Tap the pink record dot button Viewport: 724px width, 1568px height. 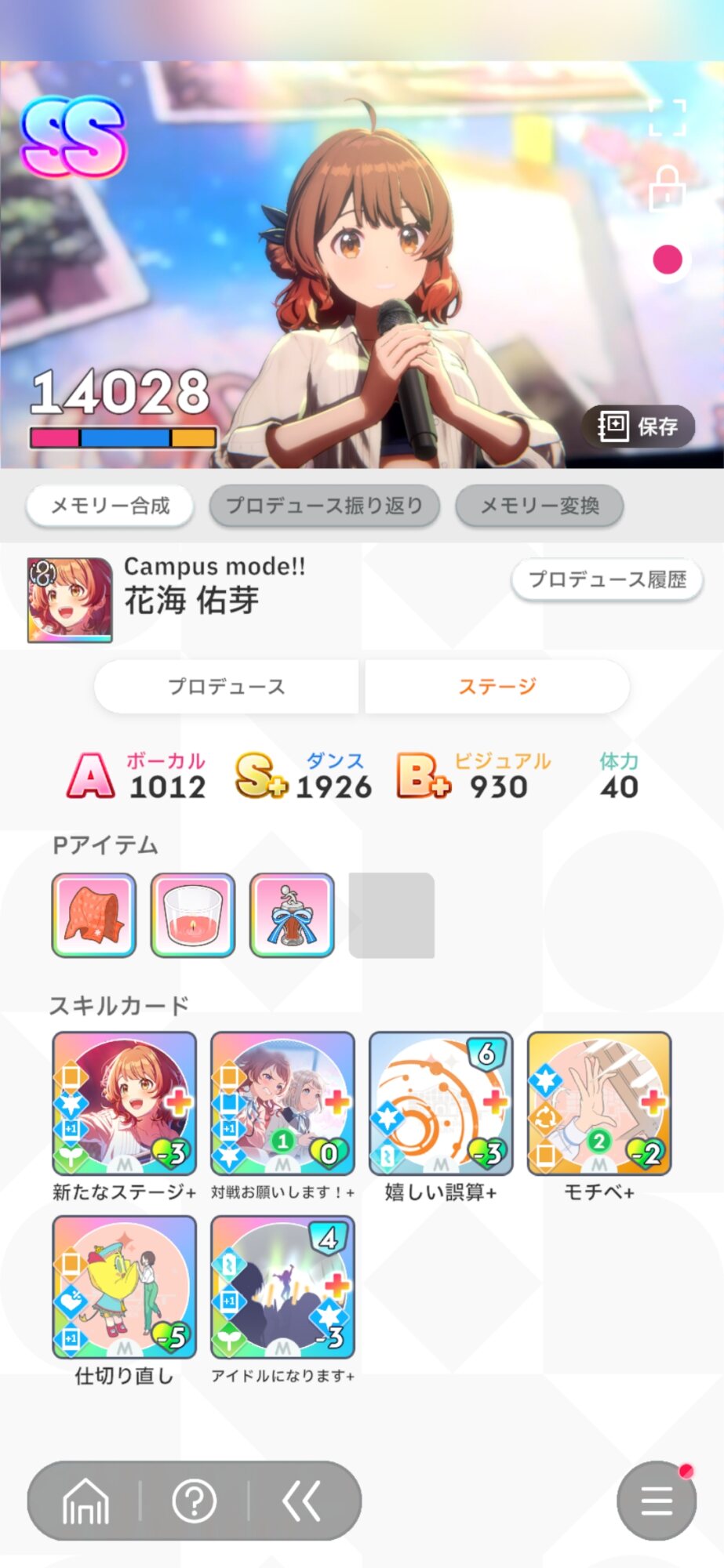(x=668, y=260)
